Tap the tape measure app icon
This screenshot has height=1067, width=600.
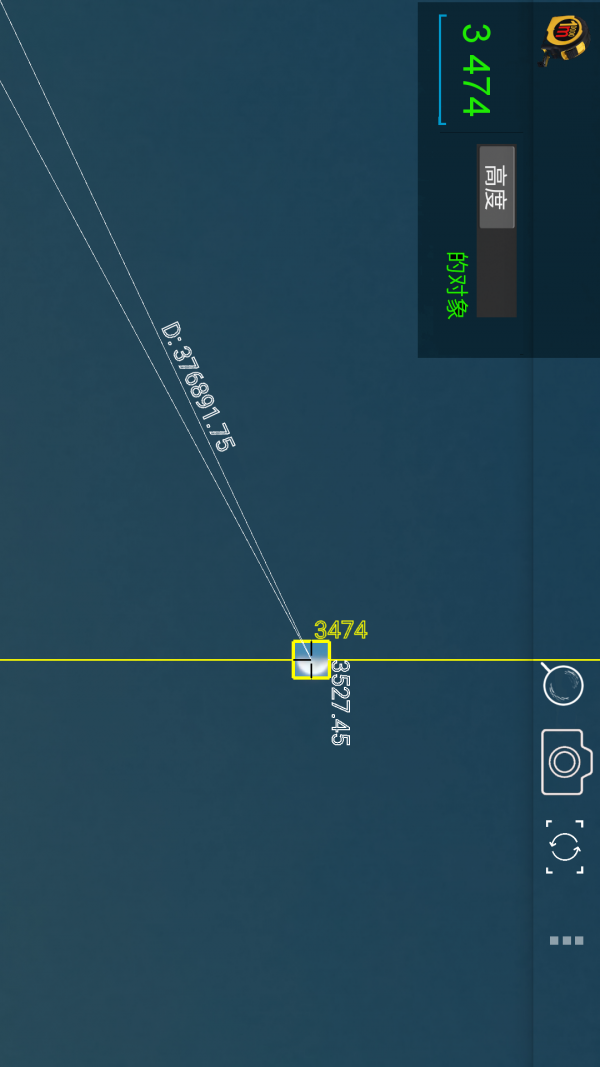[564, 40]
